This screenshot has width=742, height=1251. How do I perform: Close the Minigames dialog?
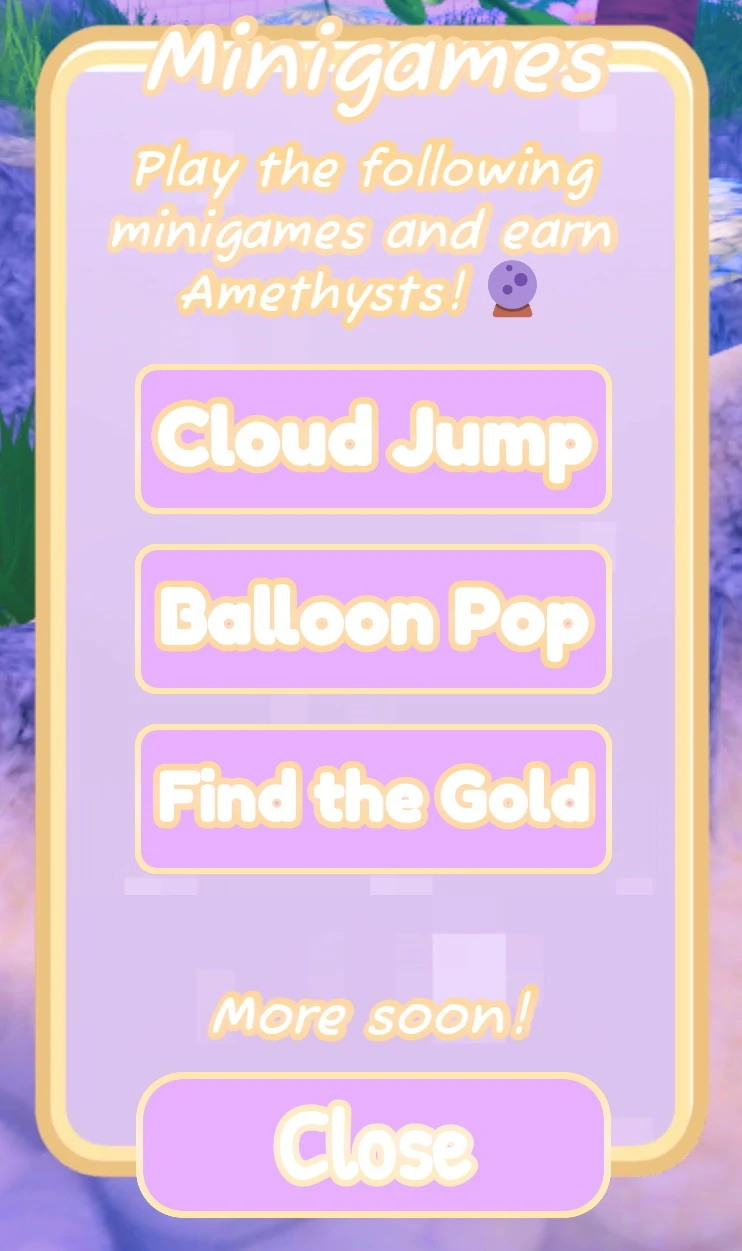pyautogui.click(x=372, y=1145)
